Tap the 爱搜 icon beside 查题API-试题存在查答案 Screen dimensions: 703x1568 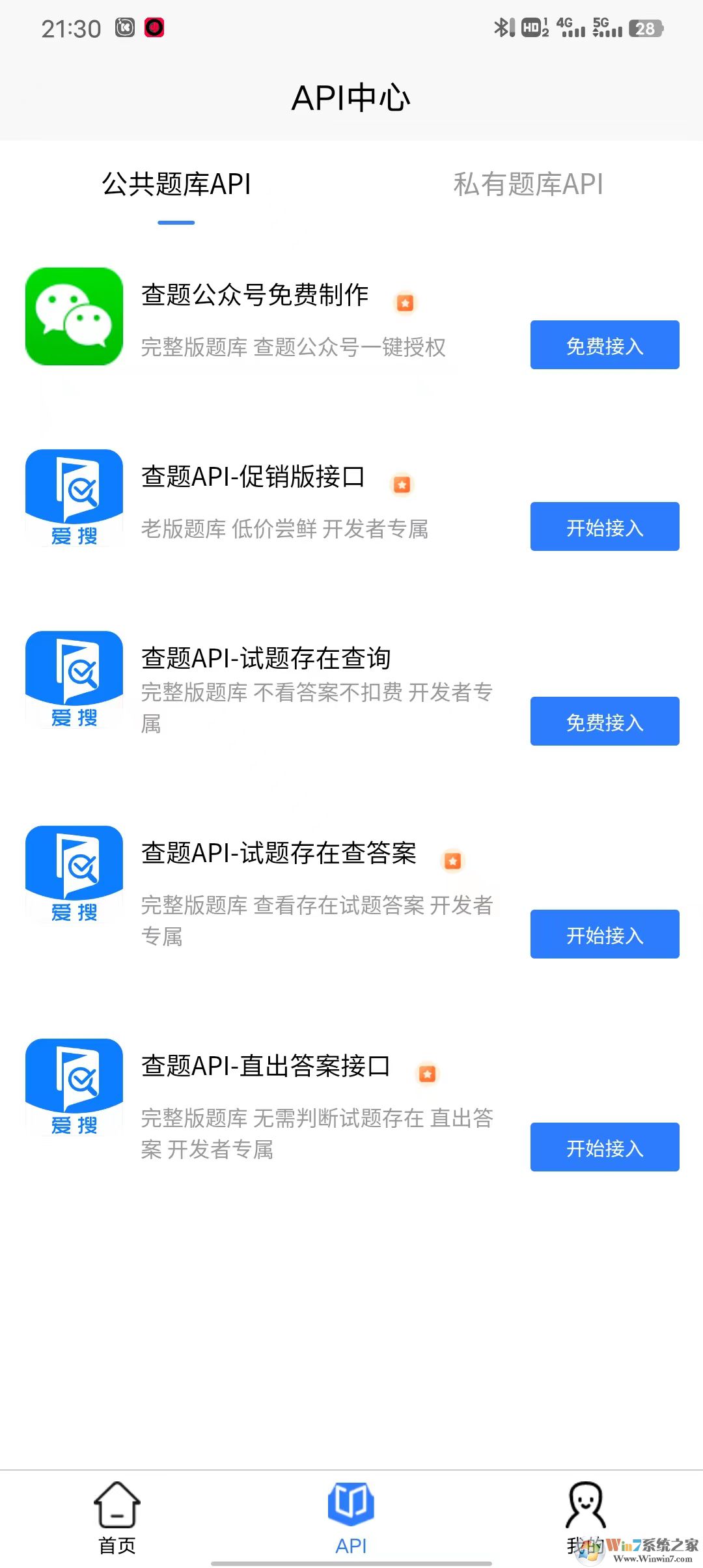tap(74, 875)
